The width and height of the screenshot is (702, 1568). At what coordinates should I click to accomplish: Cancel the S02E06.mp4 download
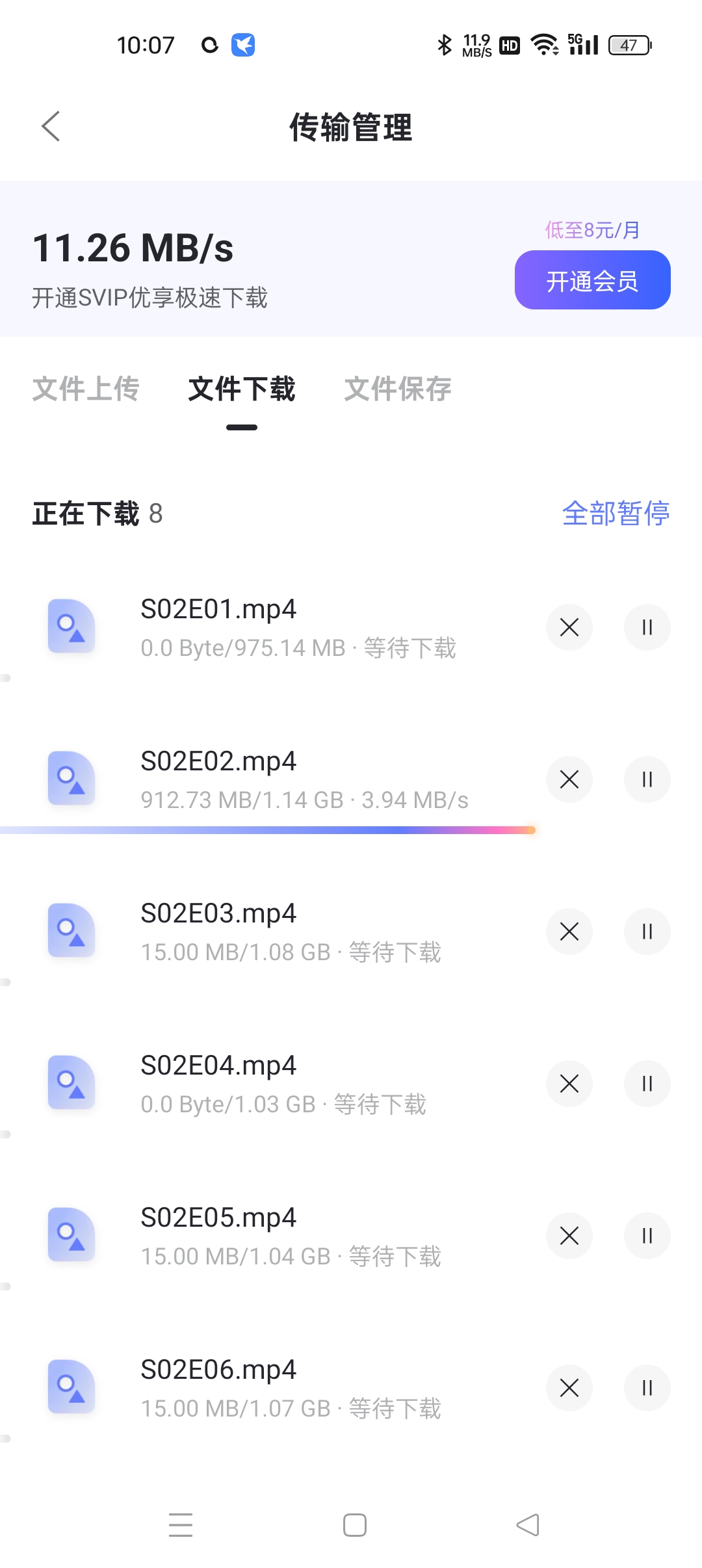(569, 1388)
